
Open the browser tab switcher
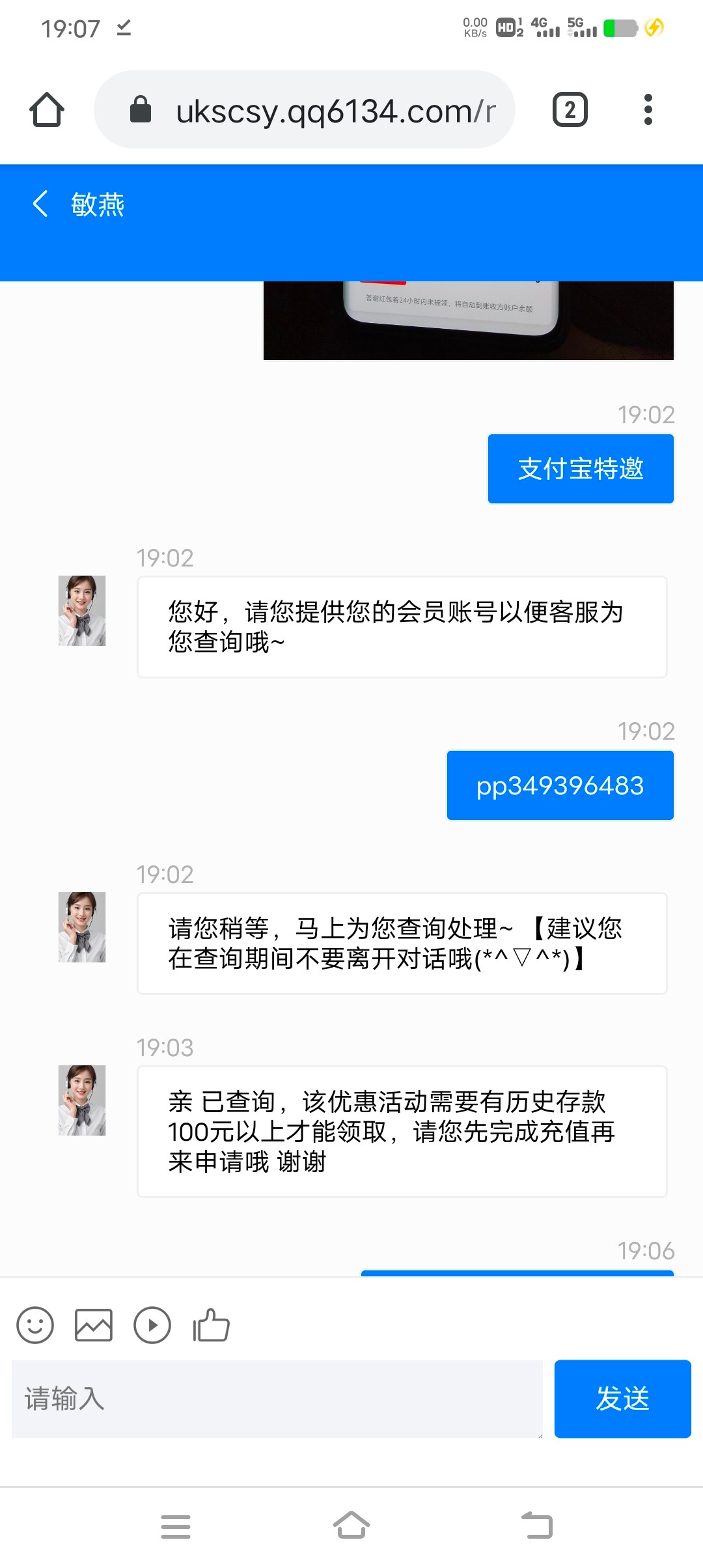tap(570, 109)
